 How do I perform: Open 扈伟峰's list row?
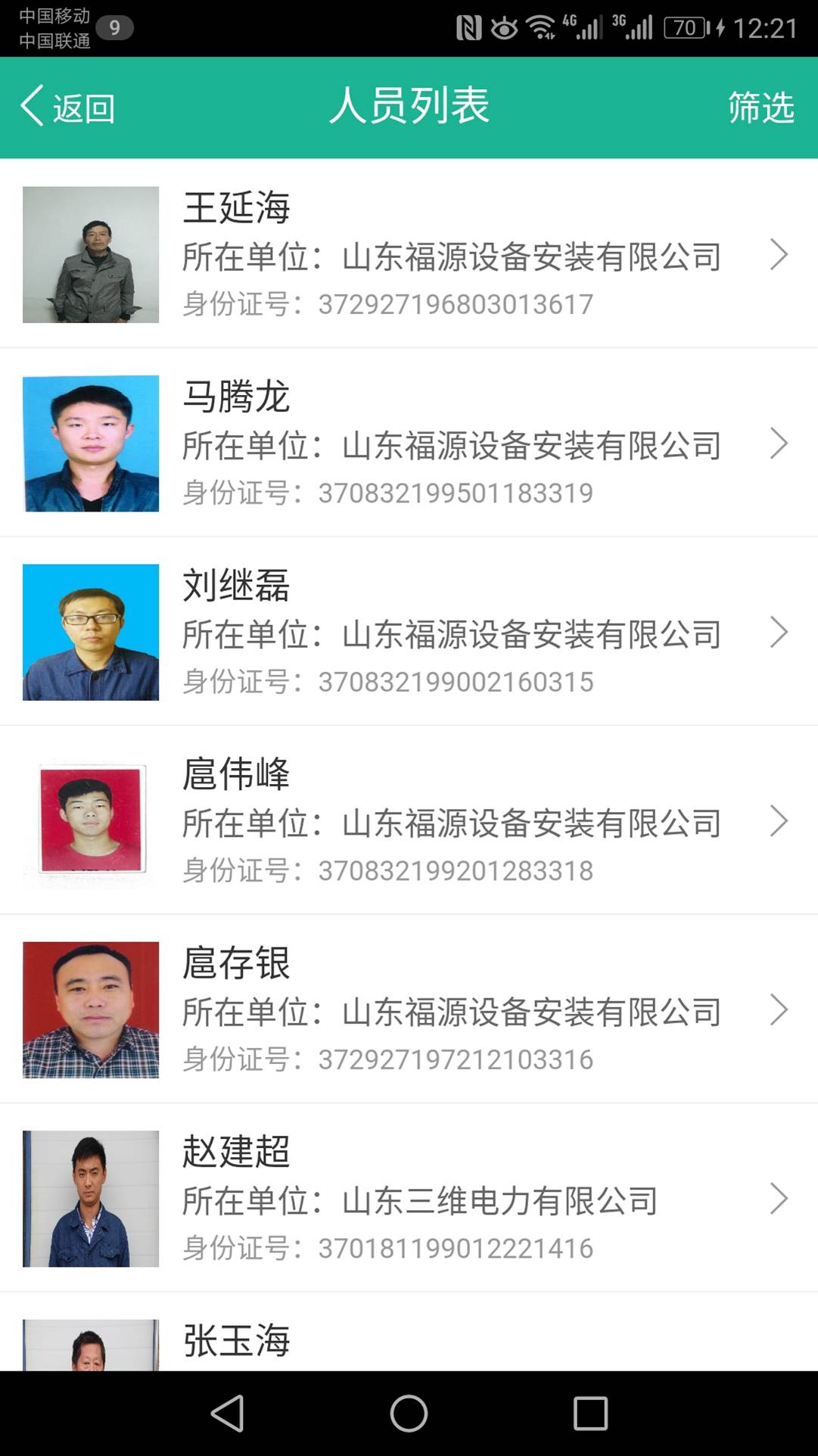pyautogui.click(x=409, y=820)
